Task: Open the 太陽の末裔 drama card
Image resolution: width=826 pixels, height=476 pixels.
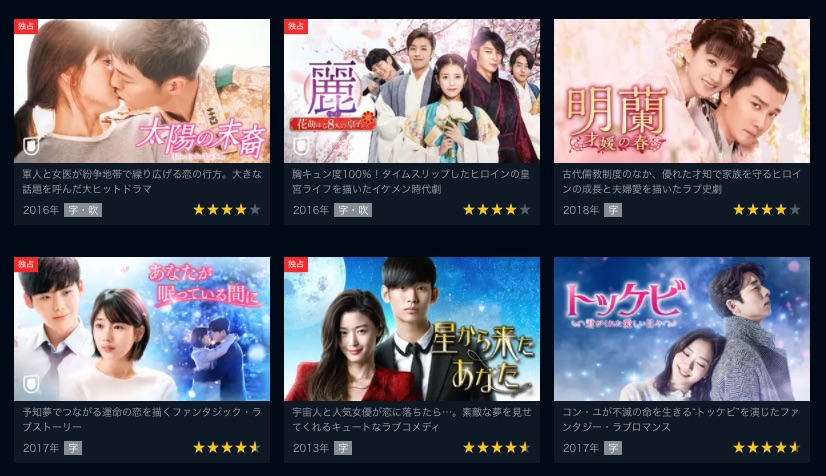Action: [141, 92]
